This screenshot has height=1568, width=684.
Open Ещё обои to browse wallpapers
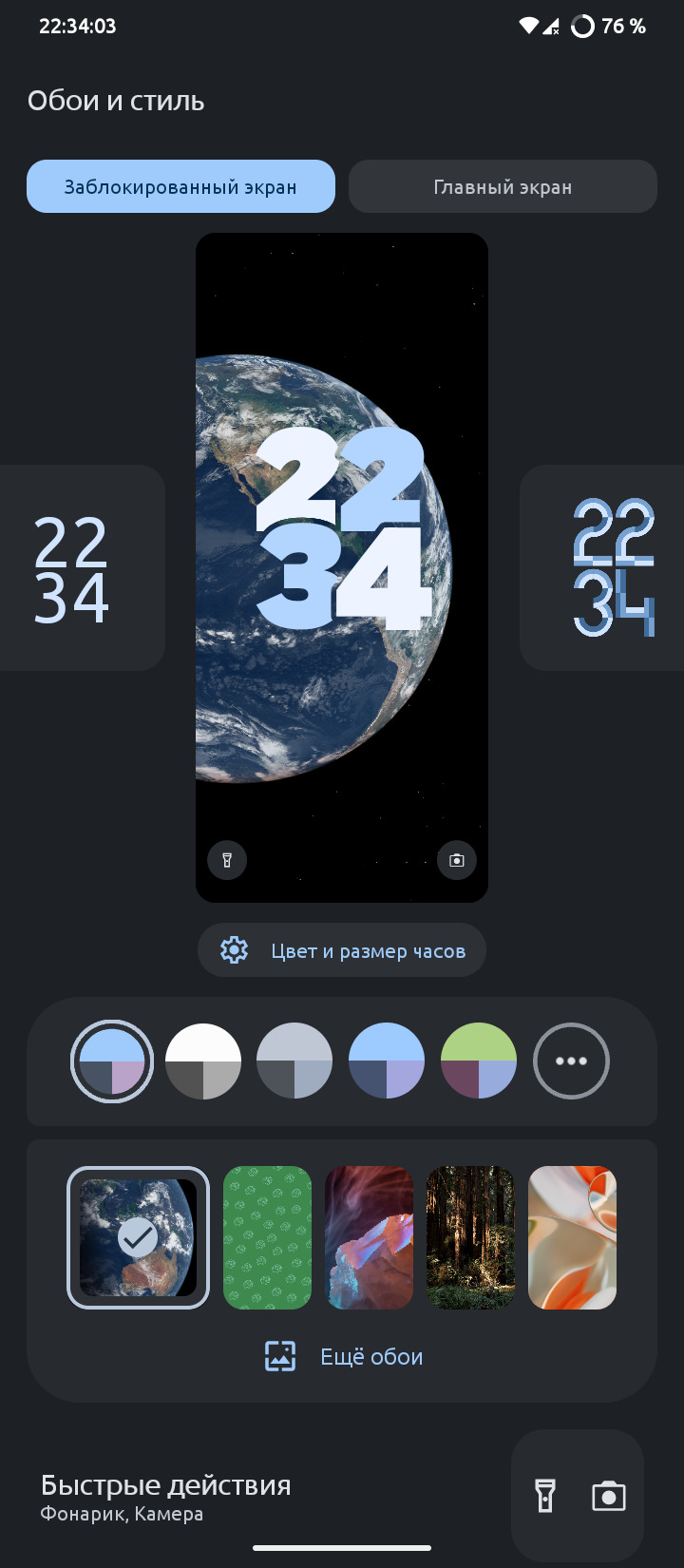click(344, 1356)
